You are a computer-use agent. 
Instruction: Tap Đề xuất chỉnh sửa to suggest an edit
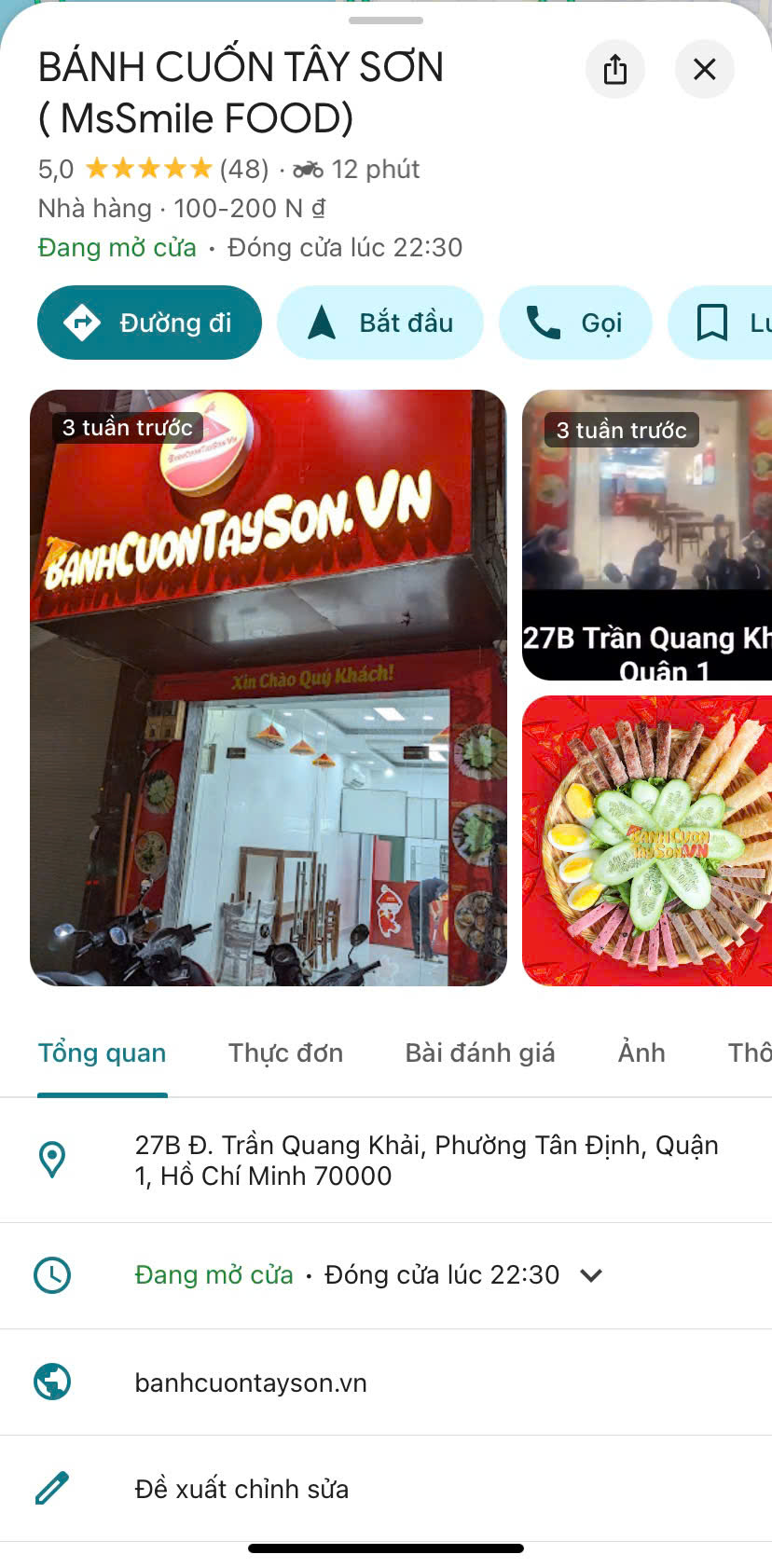pyautogui.click(x=241, y=1489)
